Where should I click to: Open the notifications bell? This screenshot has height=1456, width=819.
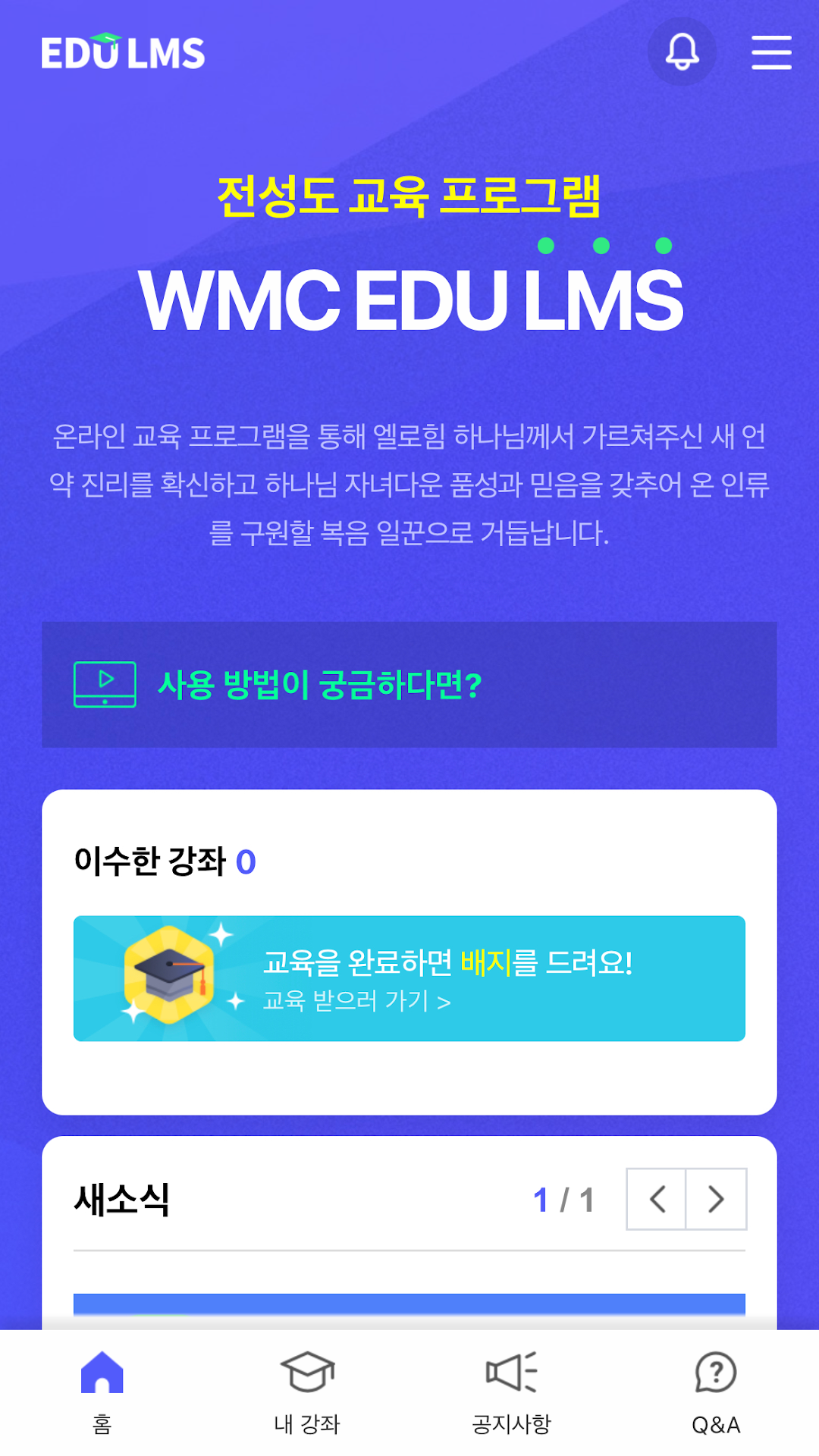point(682,52)
